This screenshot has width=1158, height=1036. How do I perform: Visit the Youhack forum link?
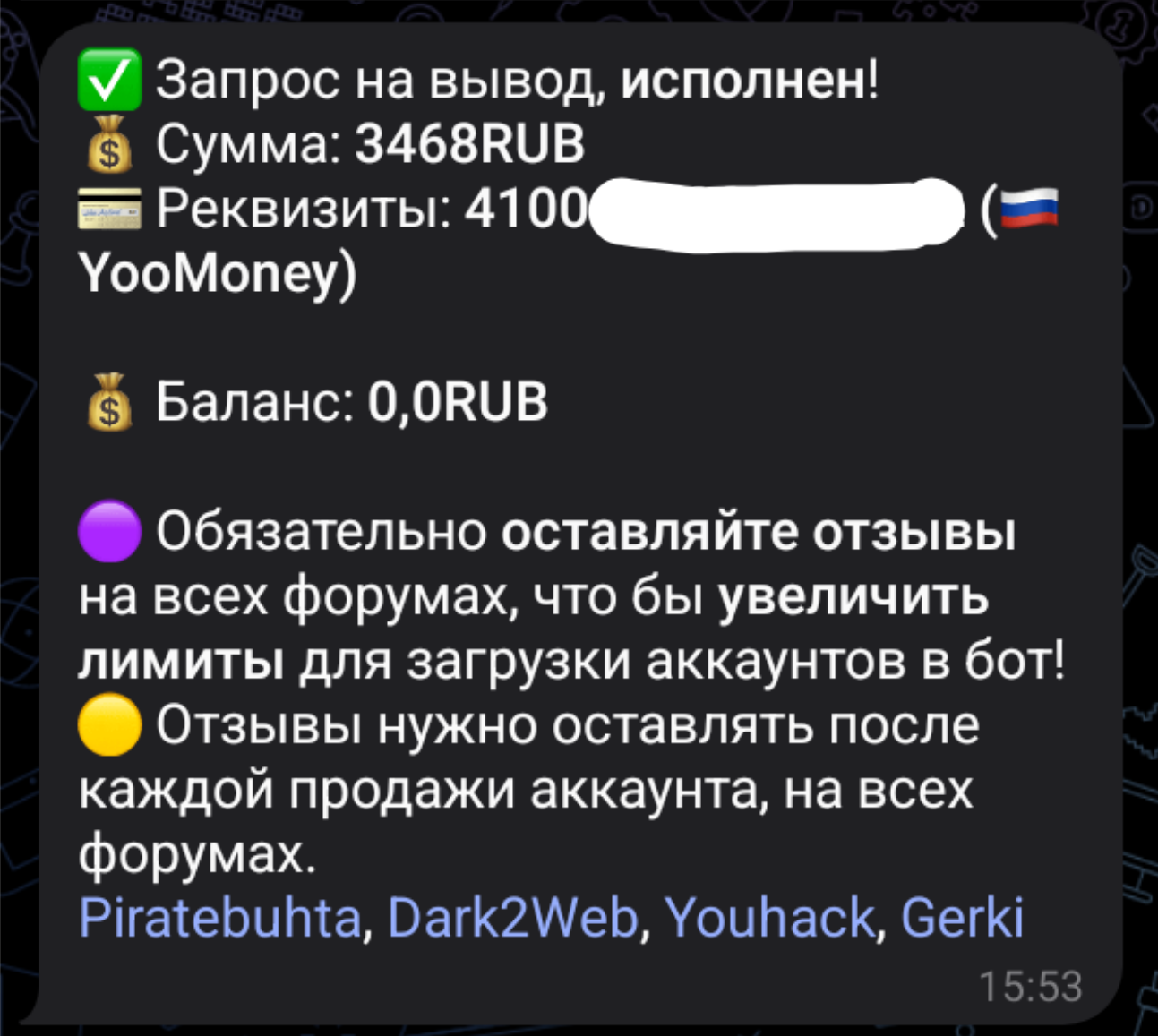coord(769,918)
